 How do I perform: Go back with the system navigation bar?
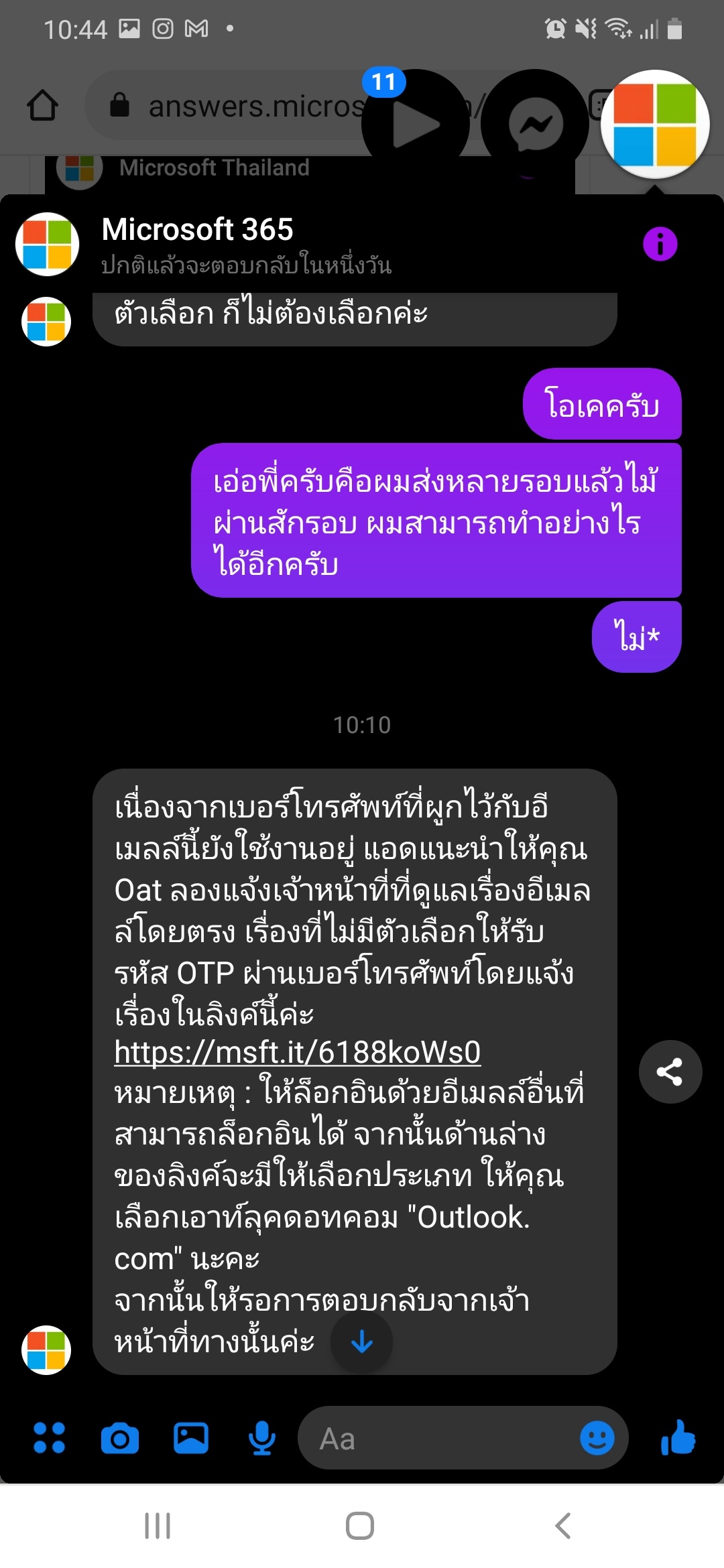point(563,1526)
